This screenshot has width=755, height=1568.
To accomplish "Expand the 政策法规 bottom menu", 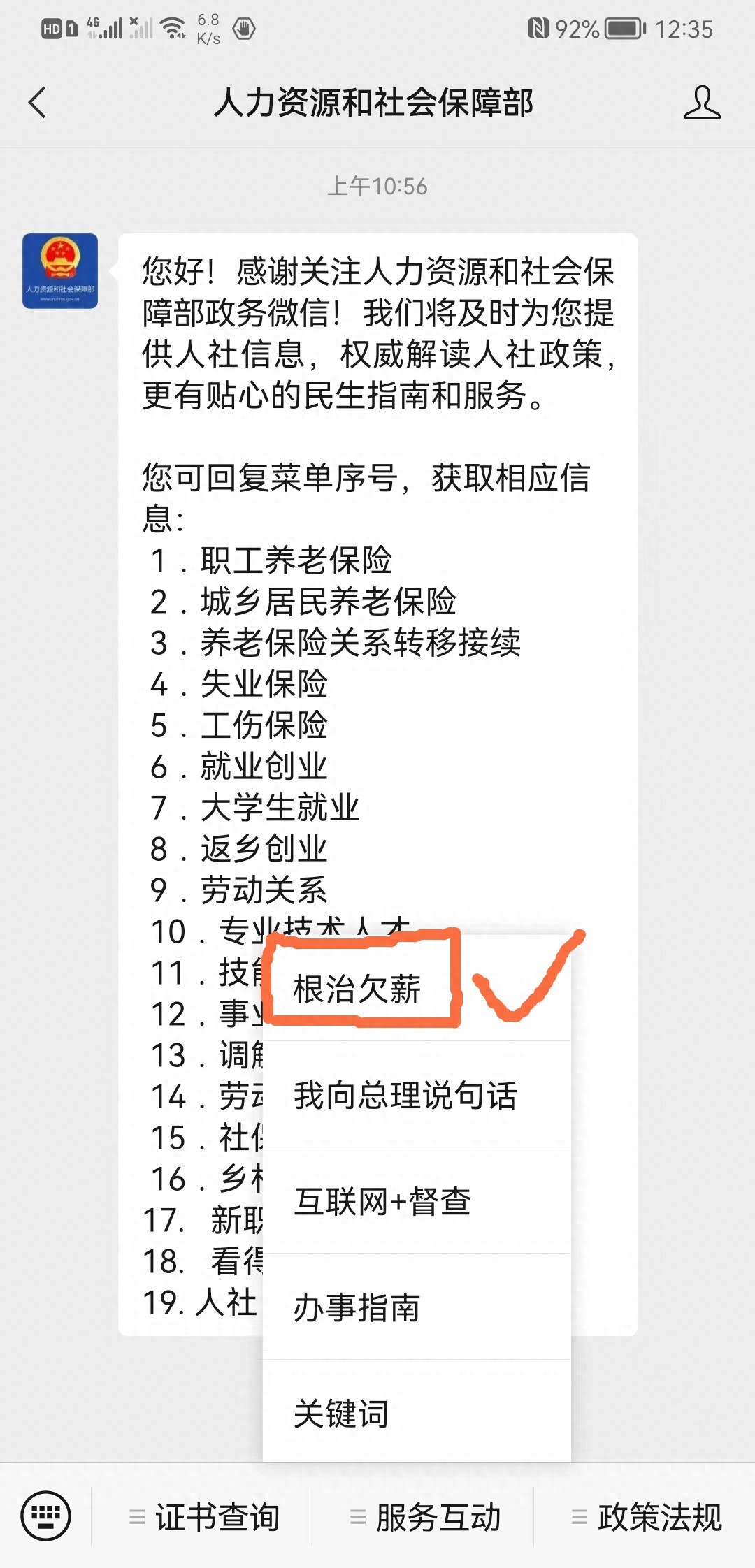I will [647, 1517].
